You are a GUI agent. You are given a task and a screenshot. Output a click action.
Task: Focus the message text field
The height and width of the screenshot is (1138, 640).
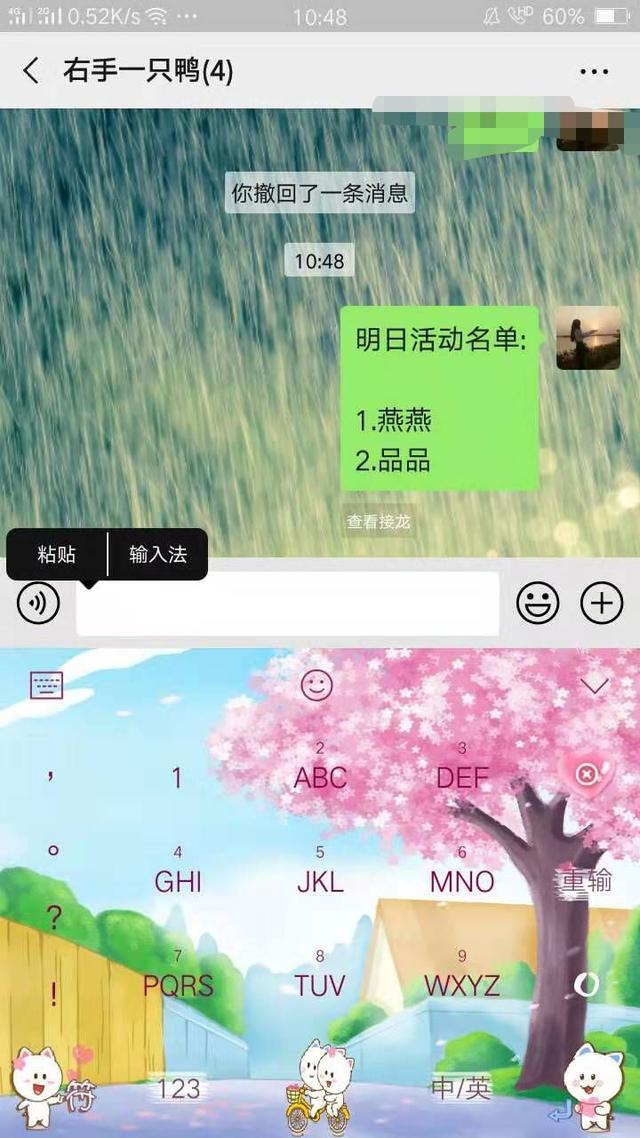pyautogui.click(x=288, y=604)
